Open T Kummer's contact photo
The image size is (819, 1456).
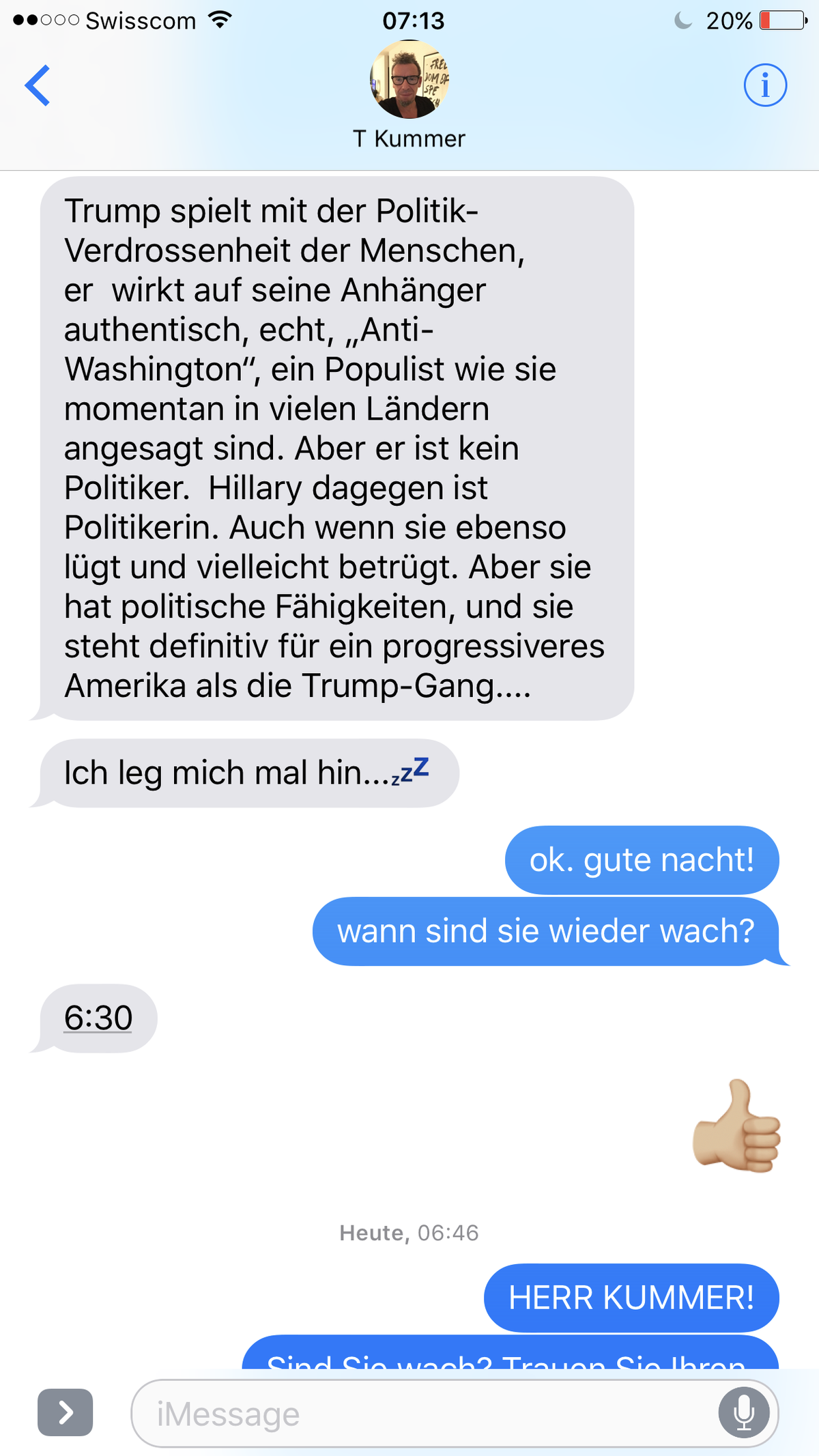pyautogui.click(x=409, y=79)
